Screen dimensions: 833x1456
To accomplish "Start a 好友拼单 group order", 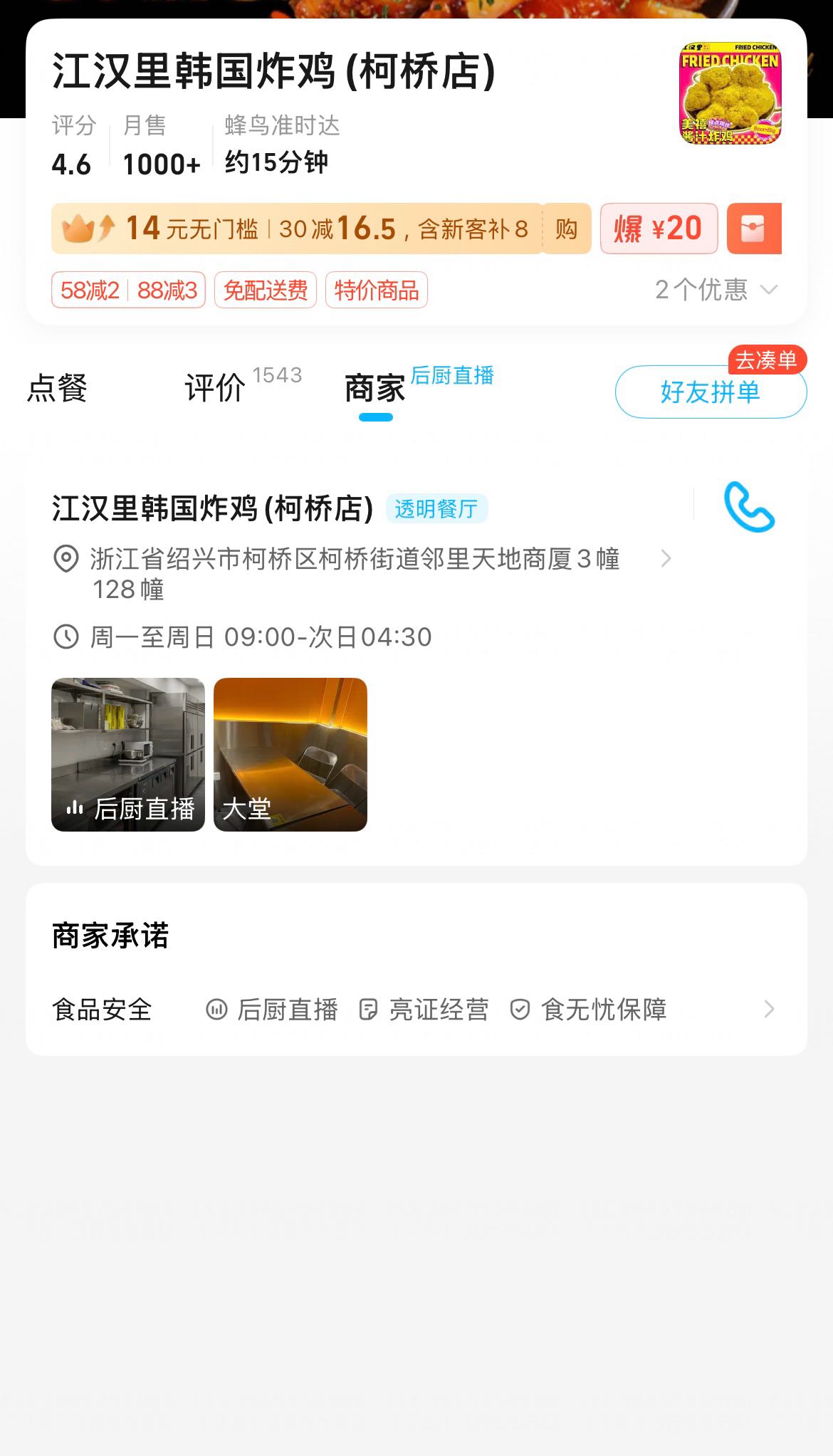I will 710,392.
